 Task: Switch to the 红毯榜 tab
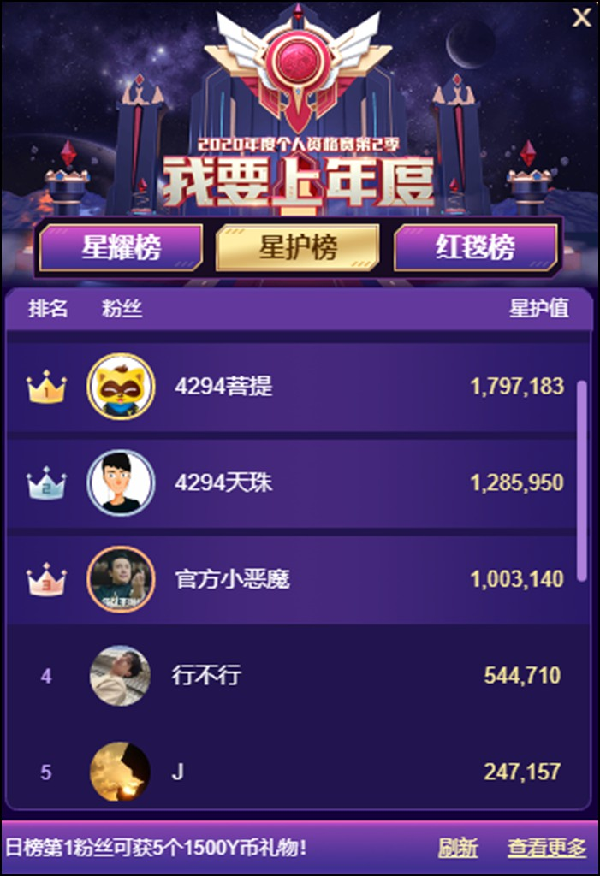point(475,247)
